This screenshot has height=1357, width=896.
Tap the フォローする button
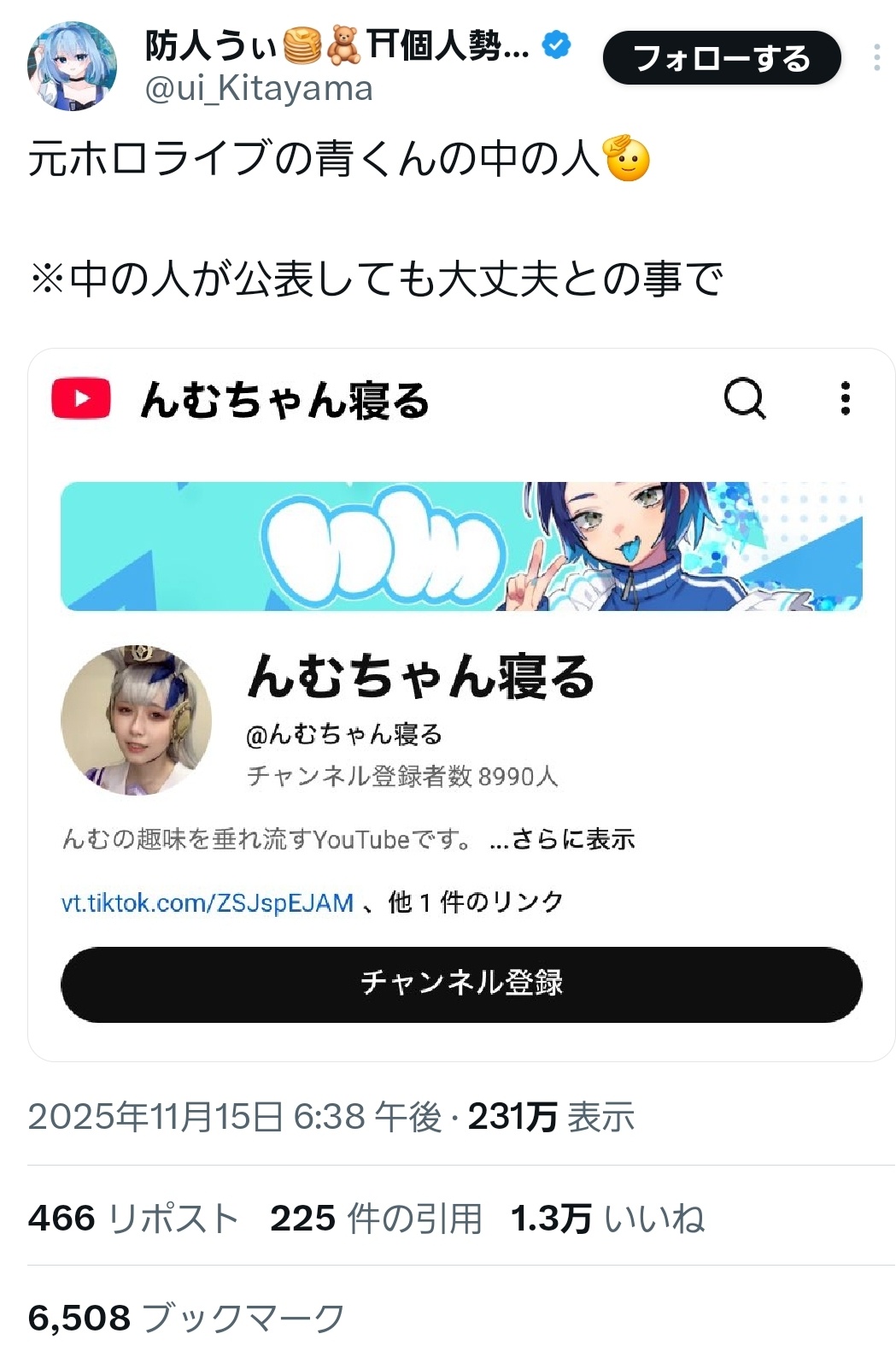722,58
